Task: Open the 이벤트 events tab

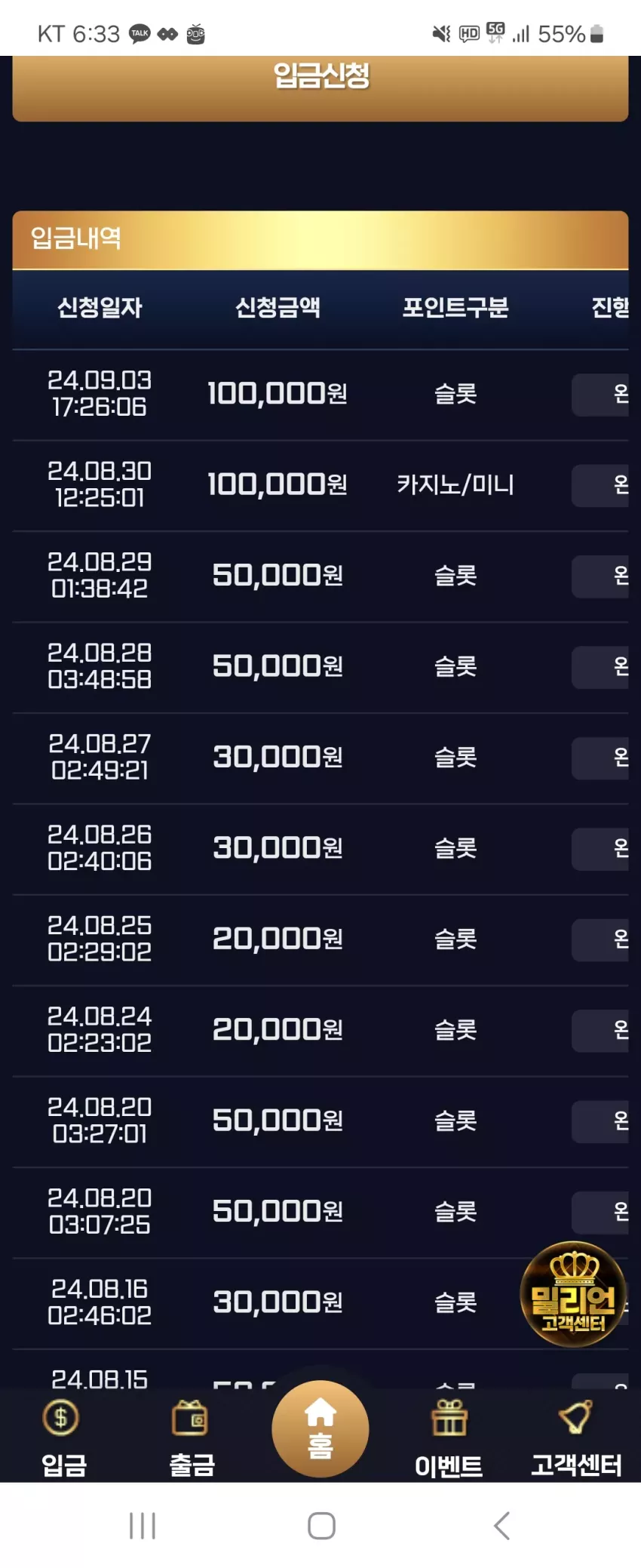Action: tap(449, 1438)
